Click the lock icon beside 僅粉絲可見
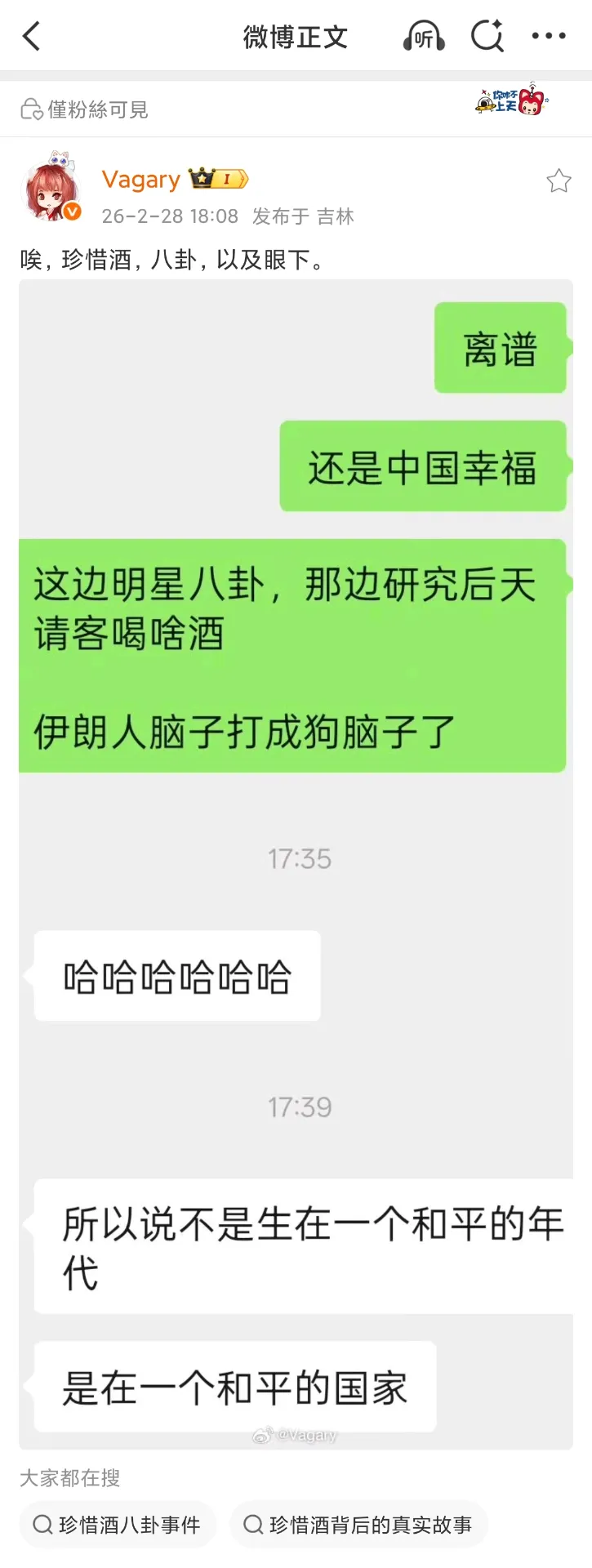Screen dimensions: 592x1568 [x=31, y=109]
